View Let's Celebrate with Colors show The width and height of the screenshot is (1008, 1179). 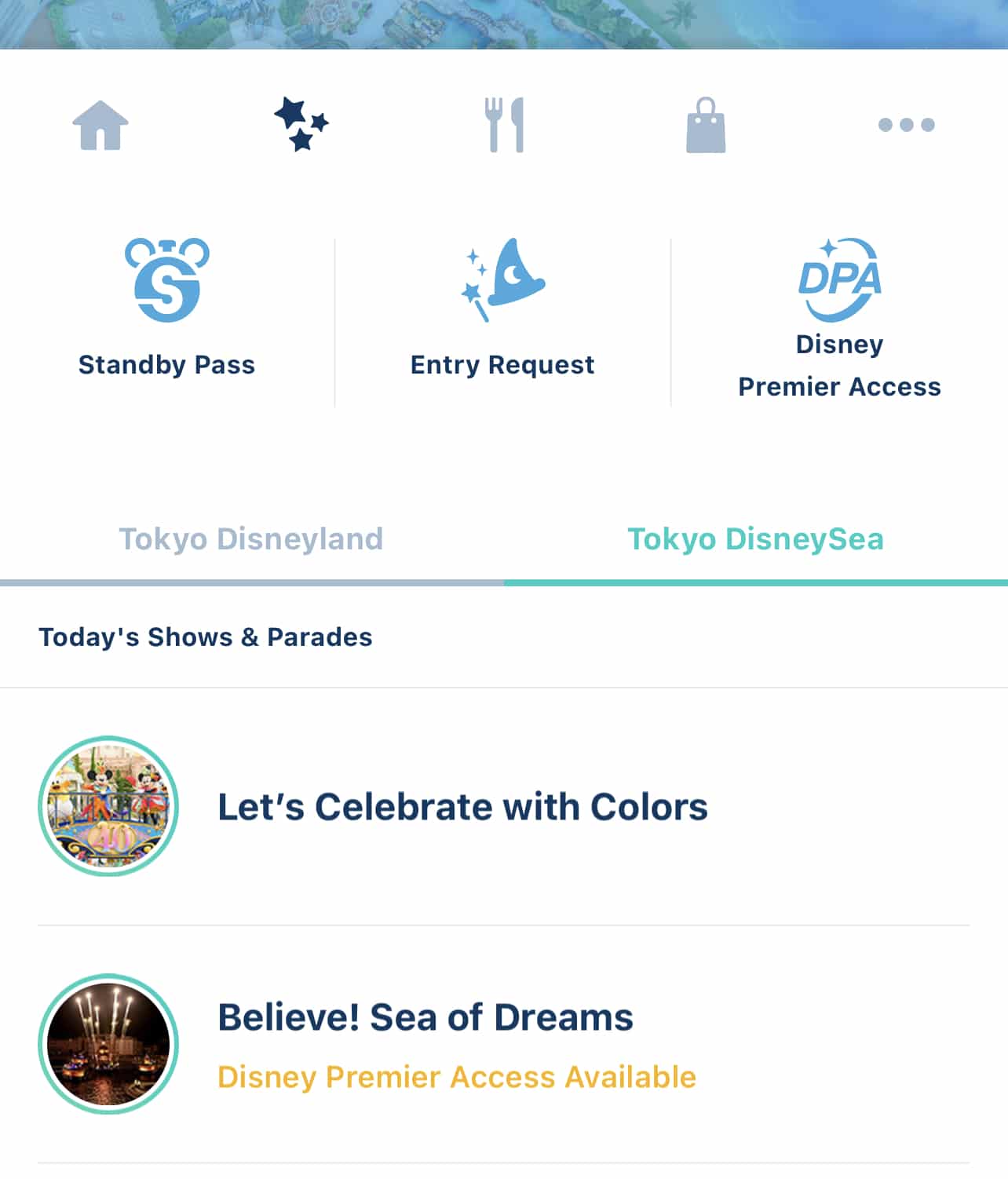click(462, 807)
